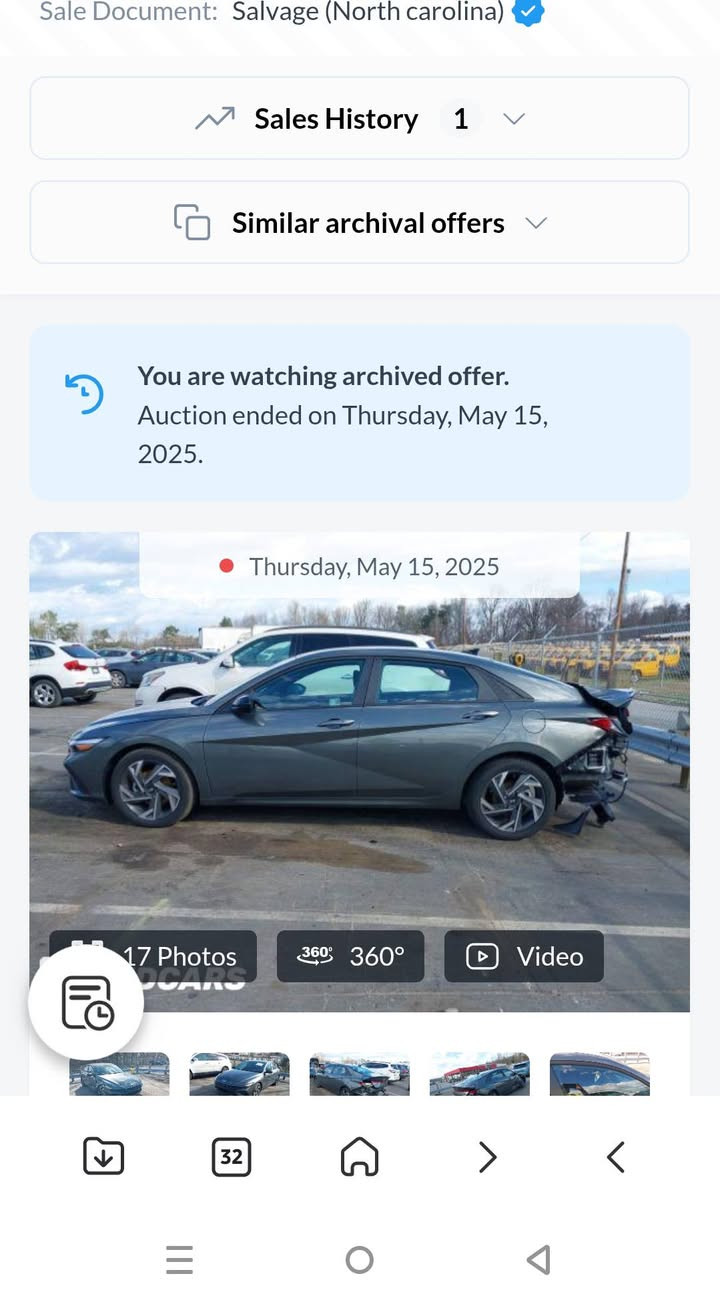
Task: Open the main car photo
Action: pos(359,760)
